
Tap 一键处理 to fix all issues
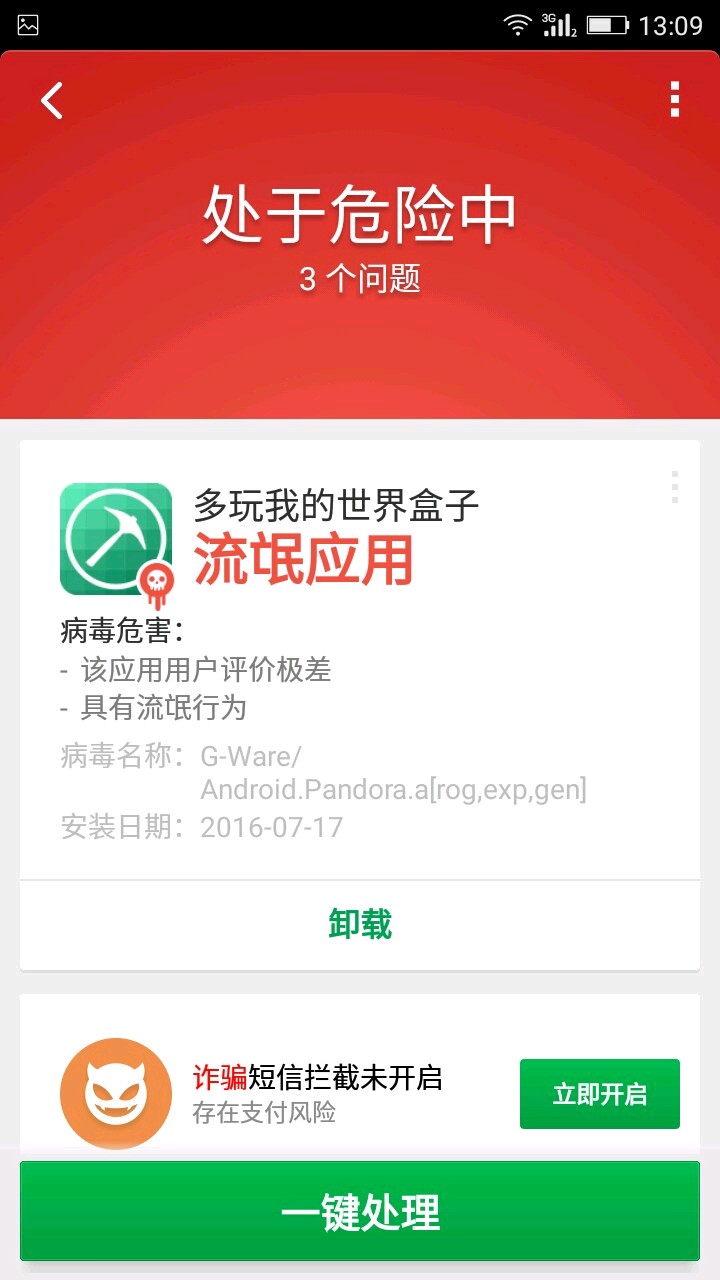point(360,1213)
